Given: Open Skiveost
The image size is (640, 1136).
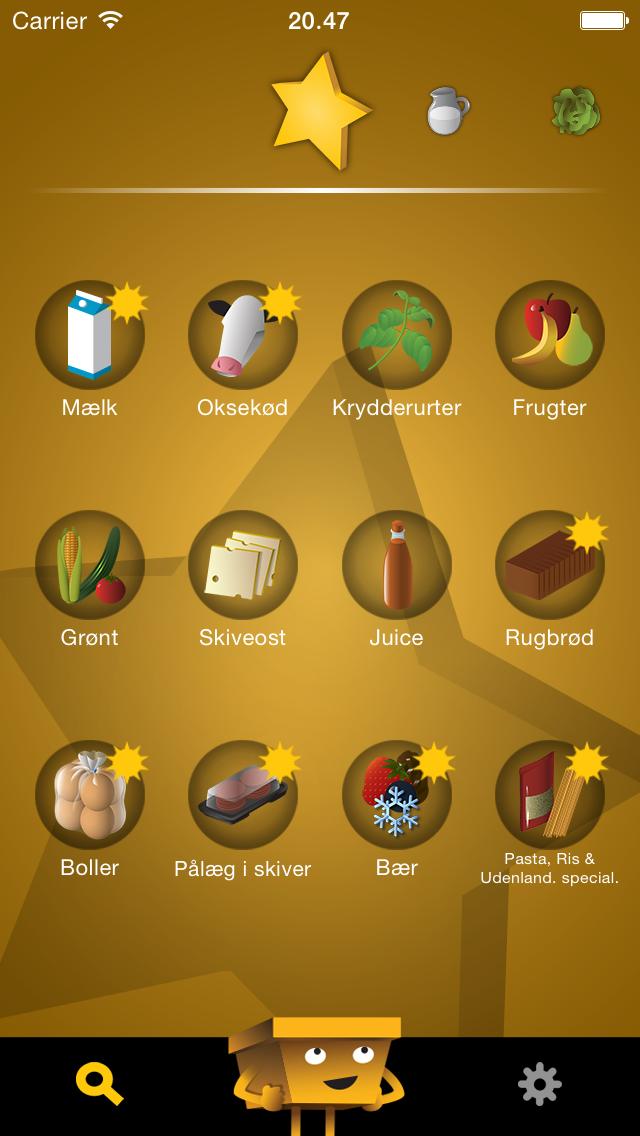Looking at the screenshot, I should click(x=243, y=565).
